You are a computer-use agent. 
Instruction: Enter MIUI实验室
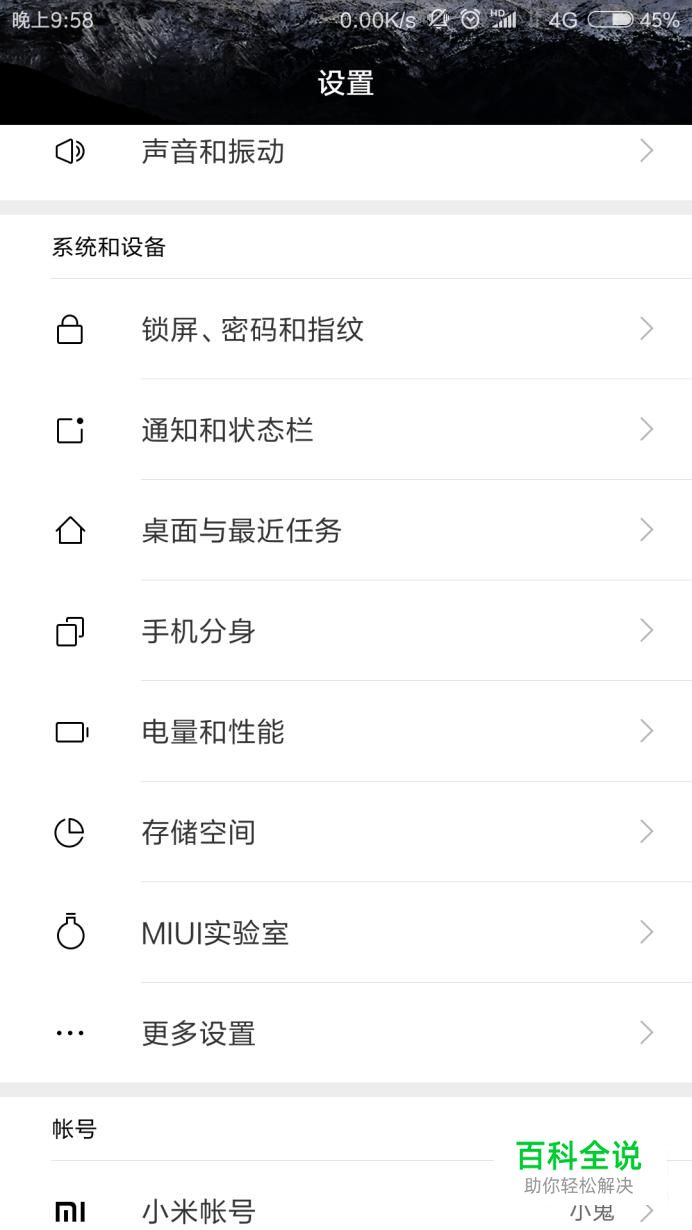(x=215, y=933)
